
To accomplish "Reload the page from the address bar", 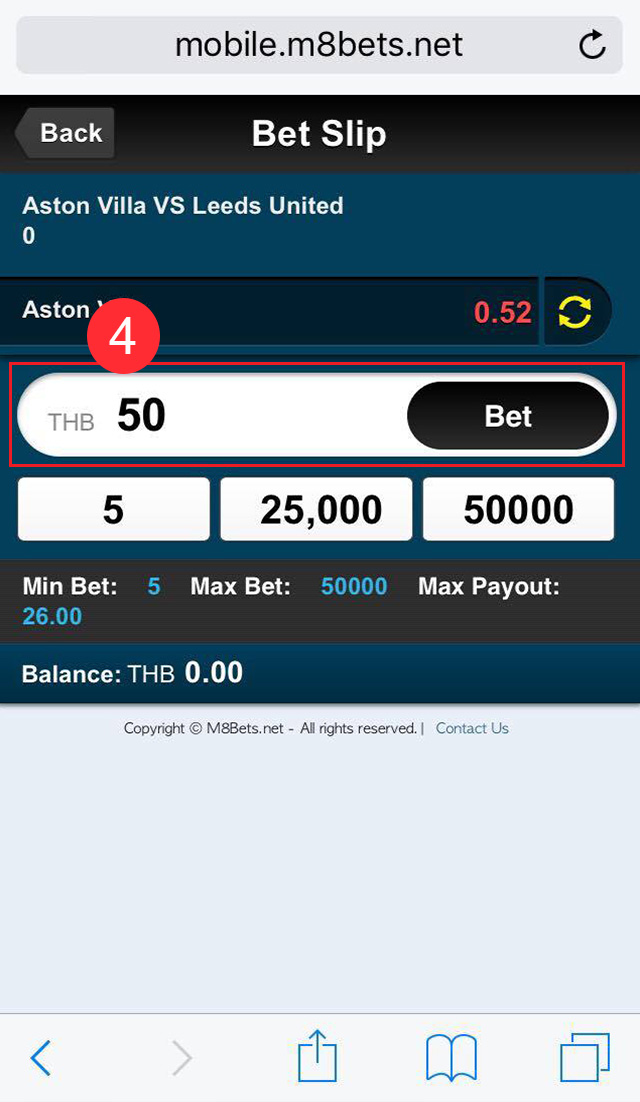I will coord(592,45).
